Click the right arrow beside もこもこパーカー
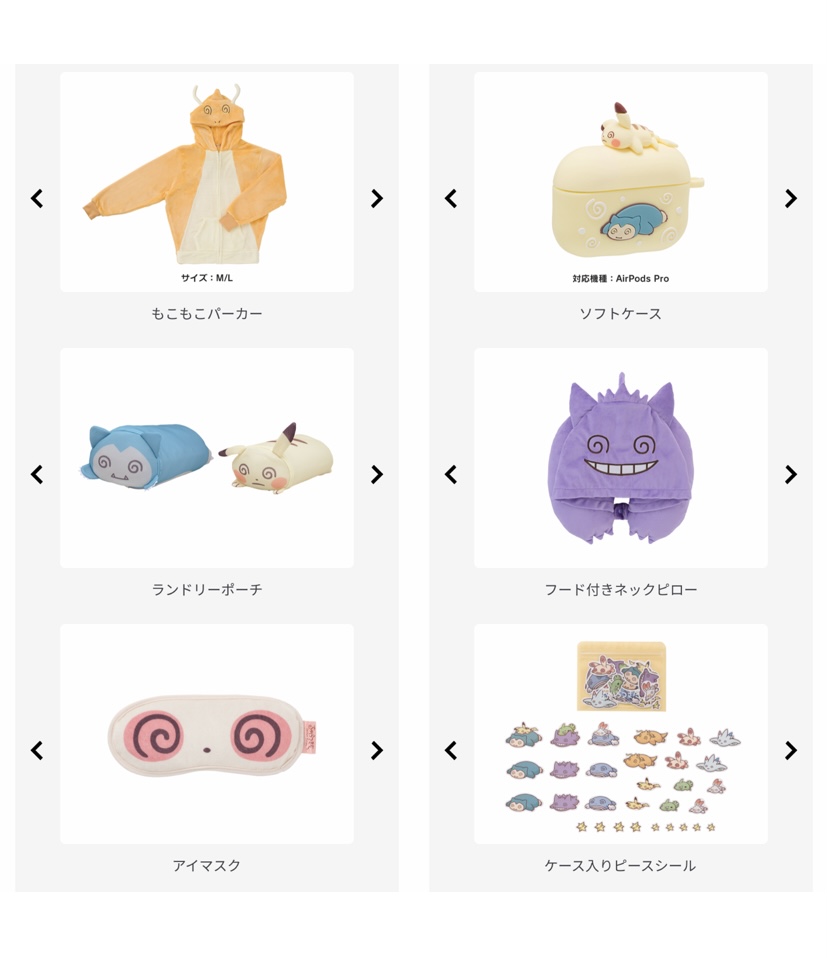 376,198
